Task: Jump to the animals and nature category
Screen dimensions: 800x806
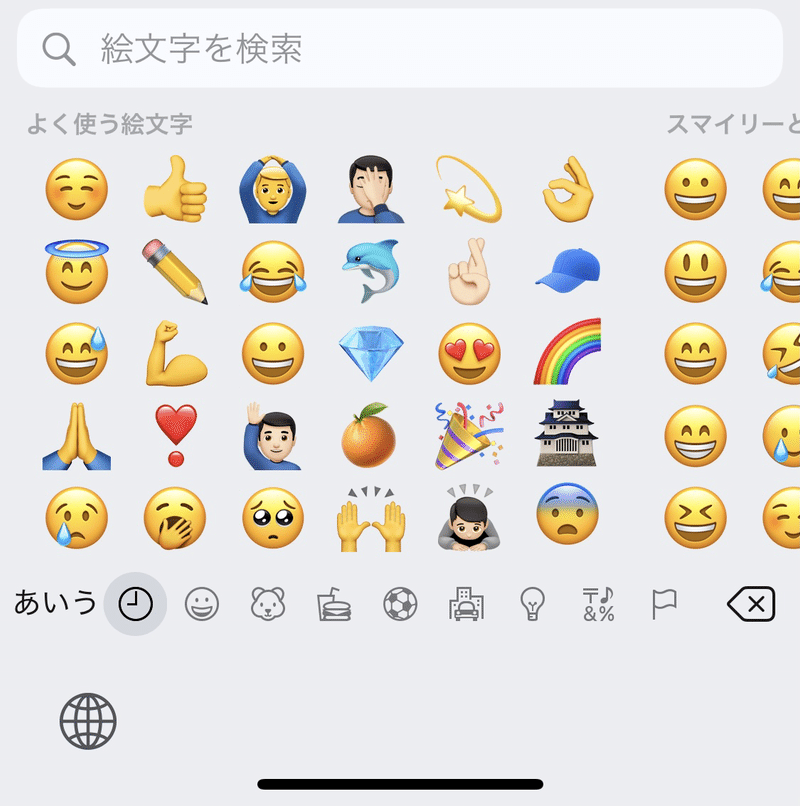Action: tap(268, 603)
